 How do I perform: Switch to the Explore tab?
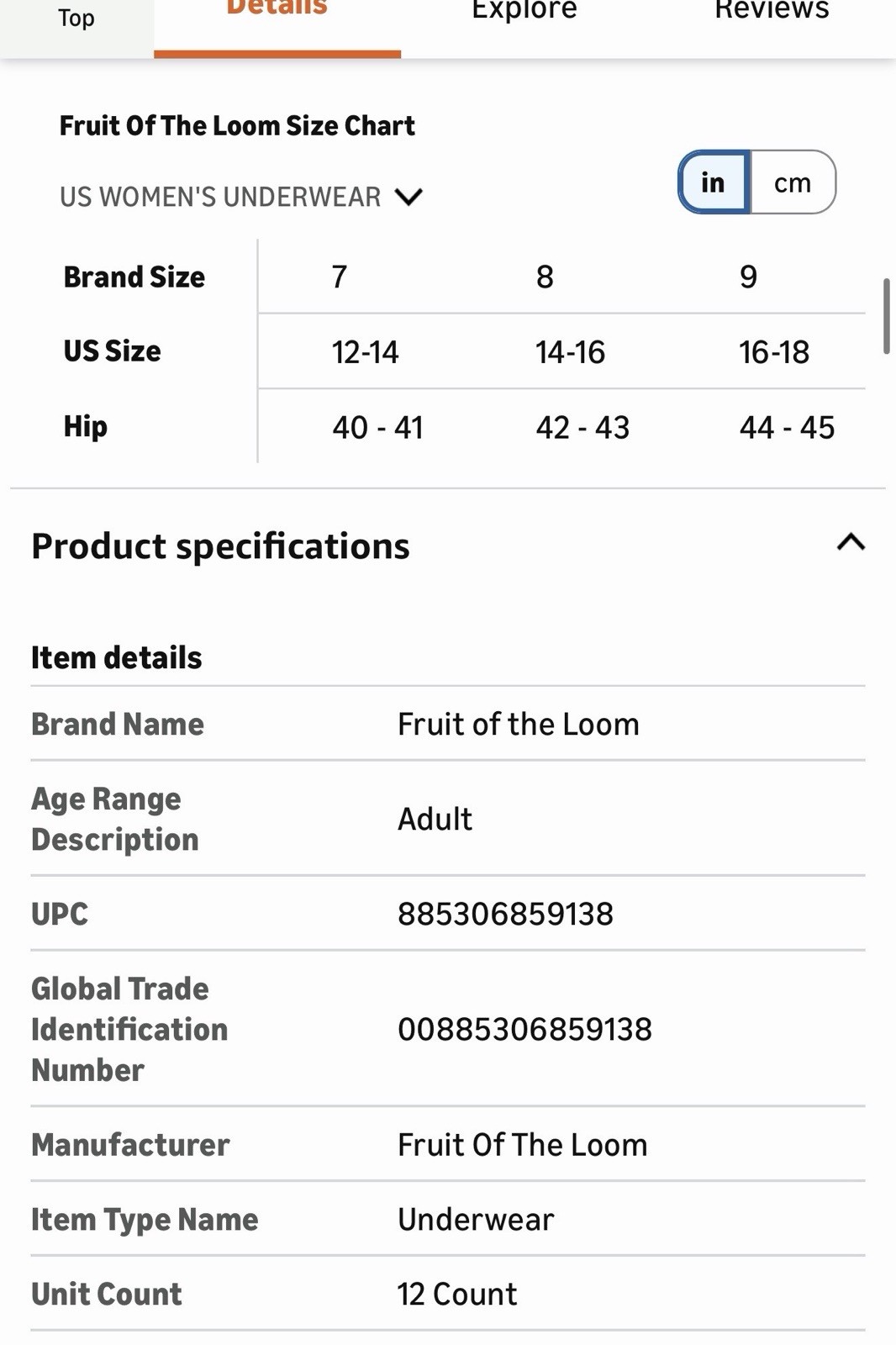pyautogui.click(x=524, y=12)
